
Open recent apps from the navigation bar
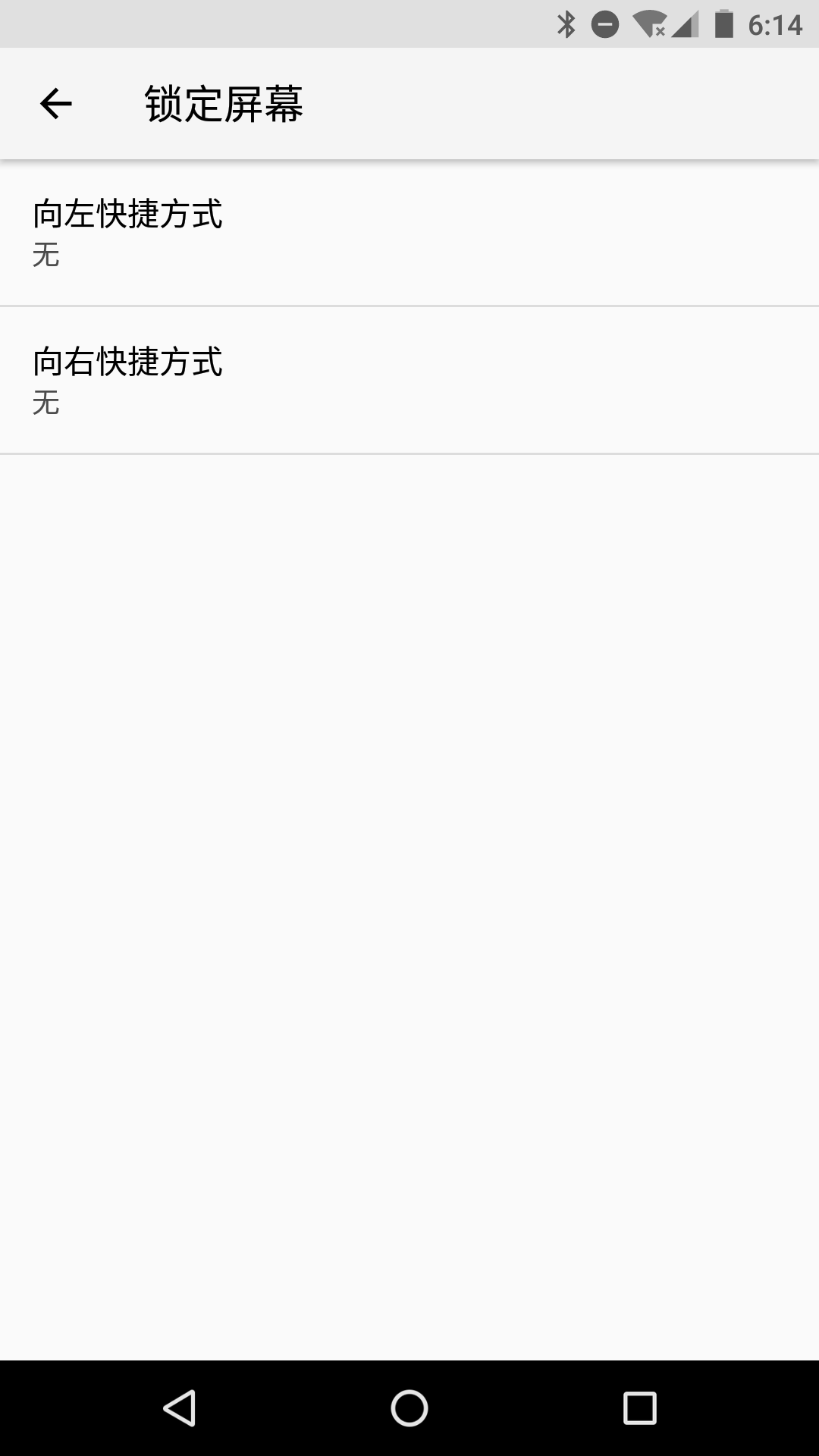coord(639,1408)
